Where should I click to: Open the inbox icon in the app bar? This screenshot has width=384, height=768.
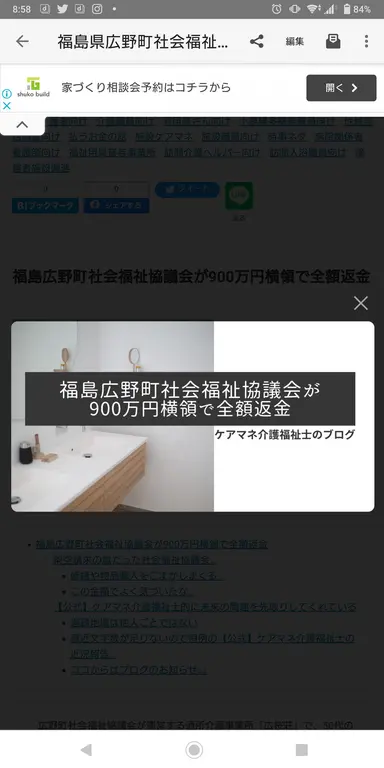click(x=333, y=42)
